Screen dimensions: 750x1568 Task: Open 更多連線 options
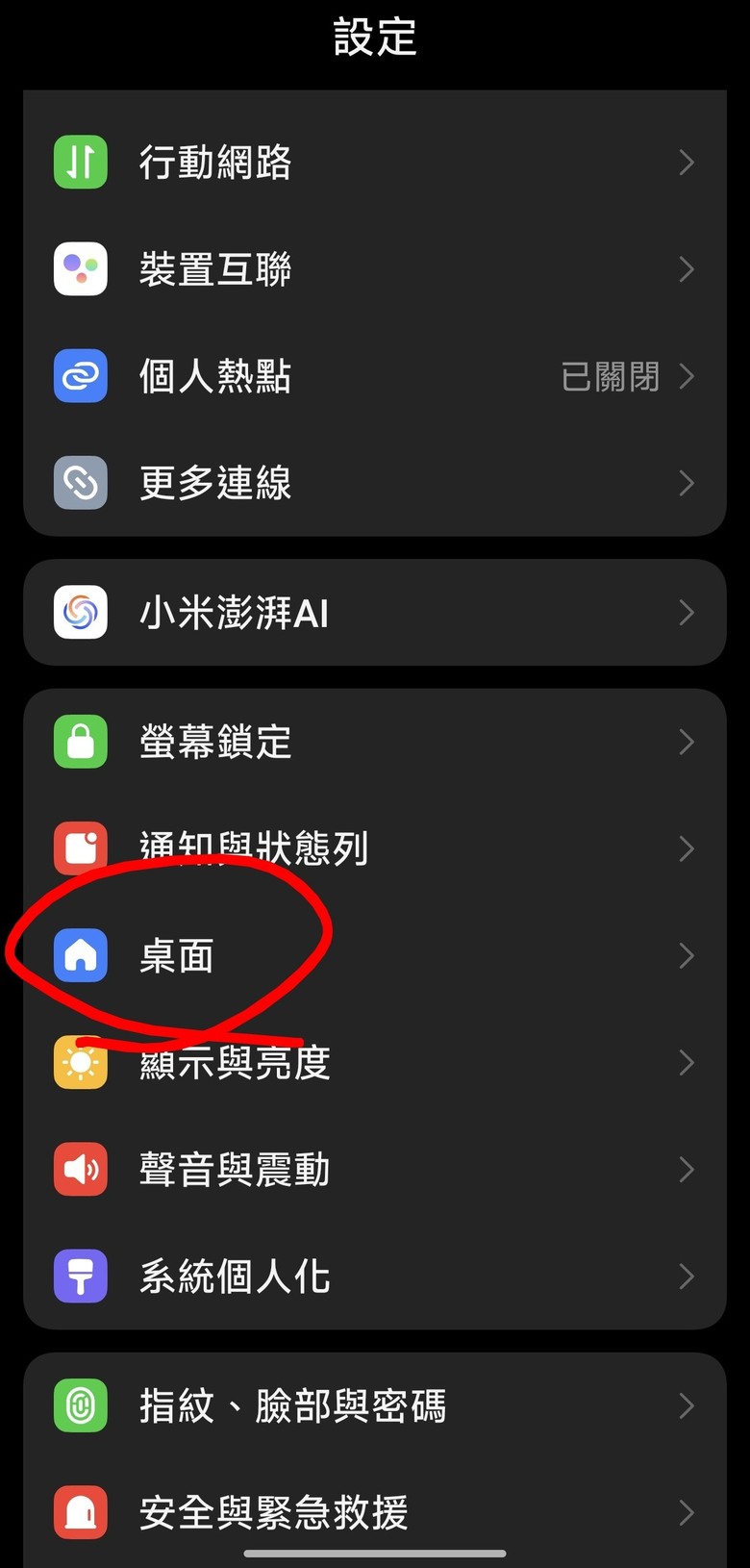pos(373,483)
